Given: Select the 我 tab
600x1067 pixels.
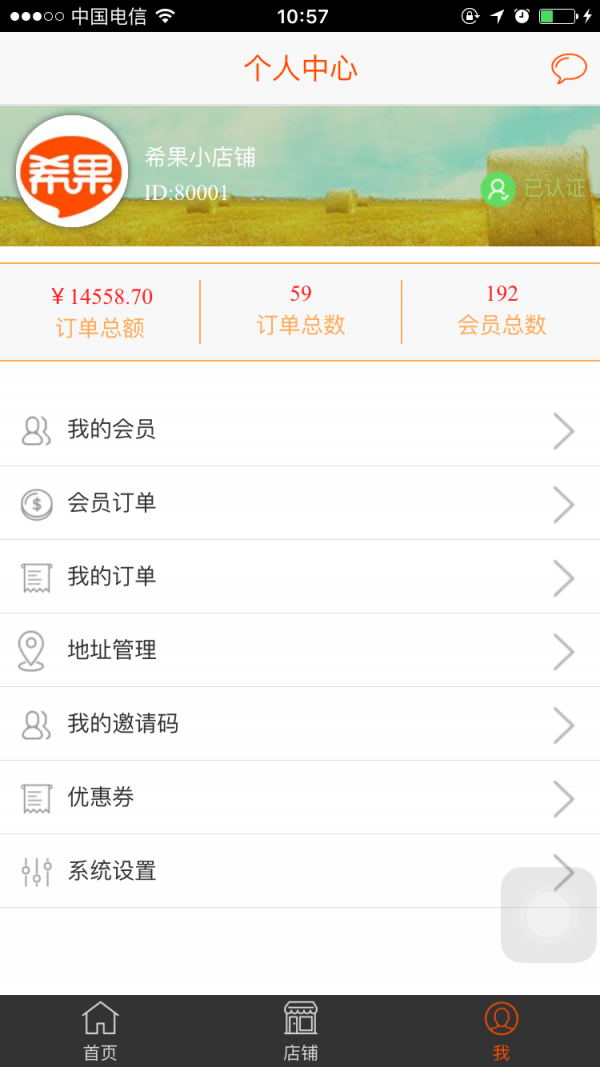Looking at the screenshot, I should click(501, 1031).
